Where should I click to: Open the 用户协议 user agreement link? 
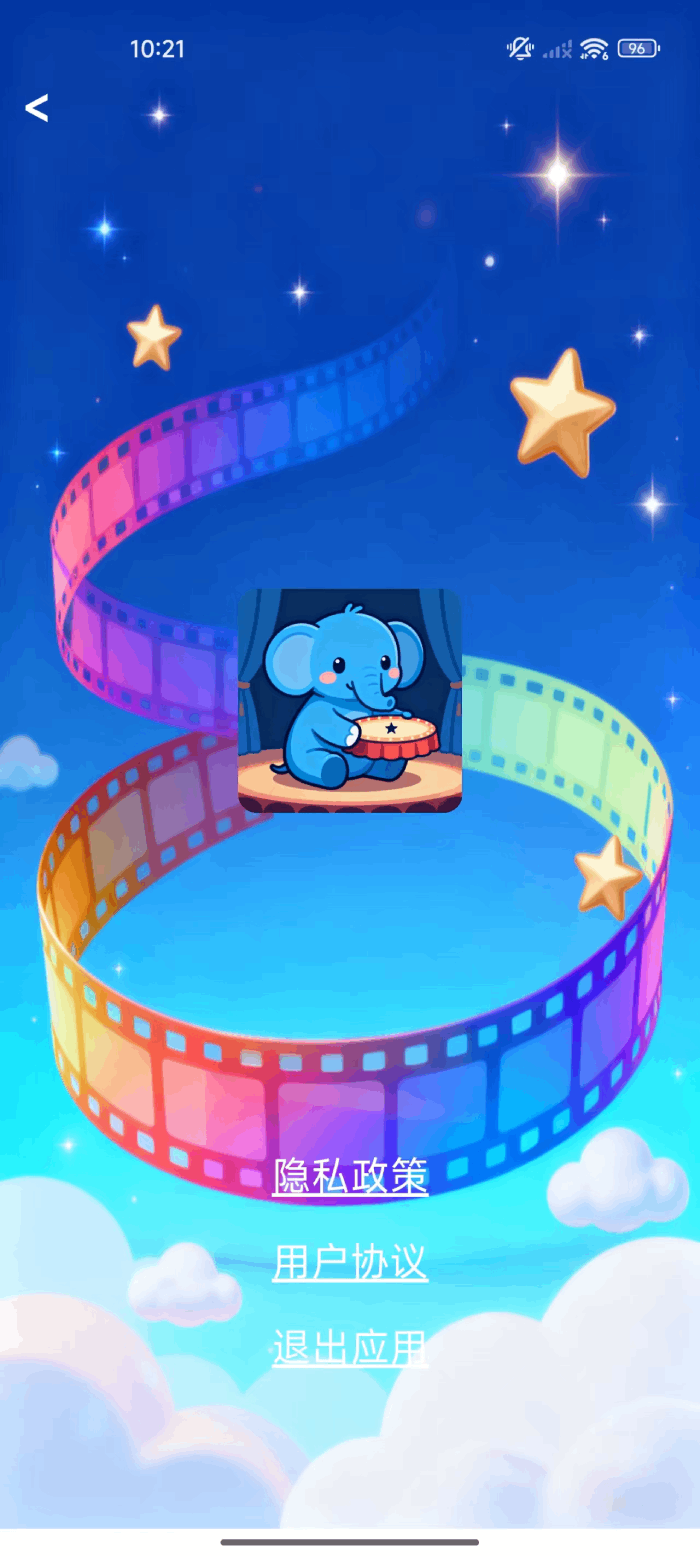pyautogui.click(x=350, y=1263)
